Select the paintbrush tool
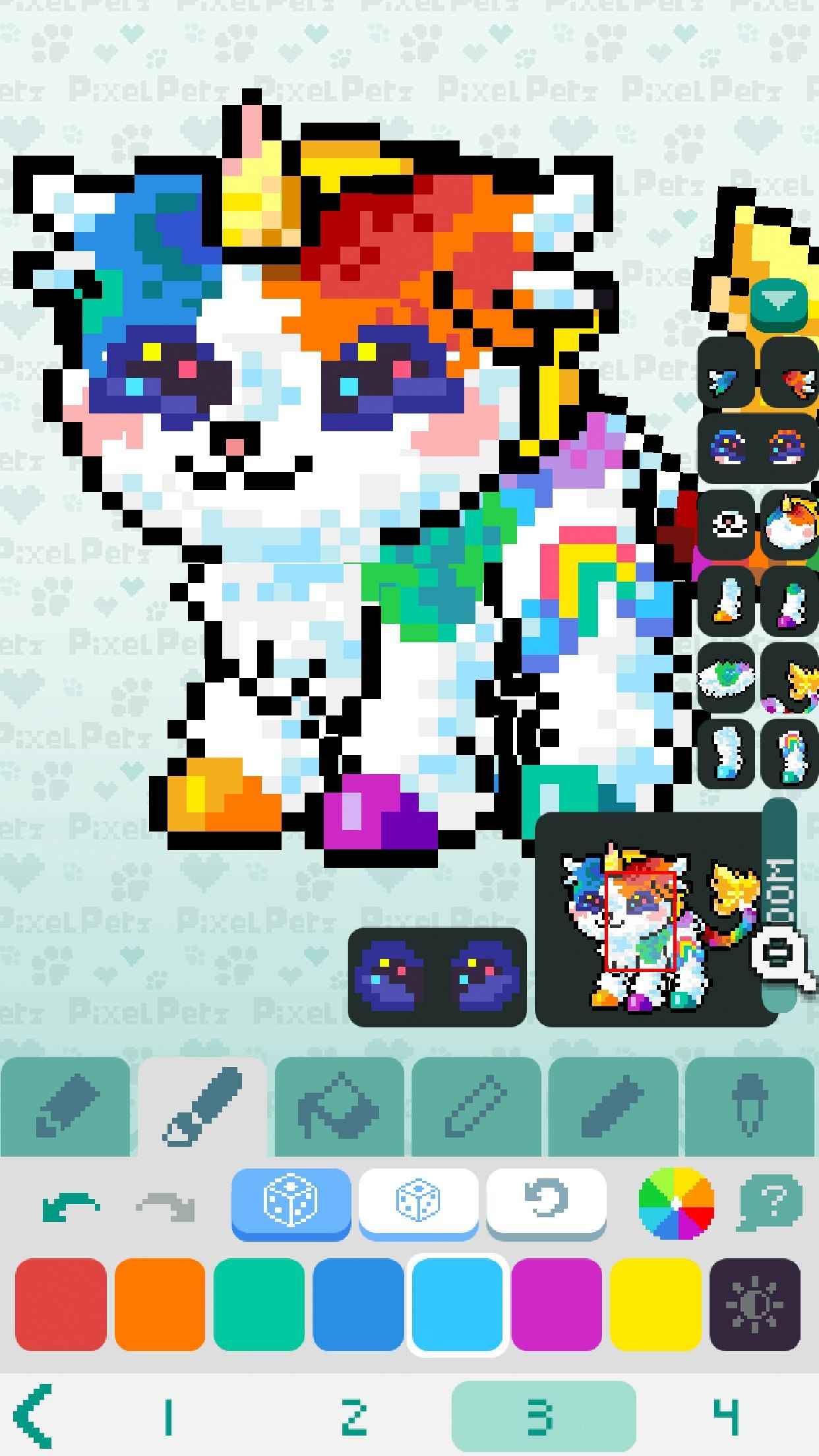Image resolution: width=819 pixels, height=1456 pixels. tap(202, 1108)
